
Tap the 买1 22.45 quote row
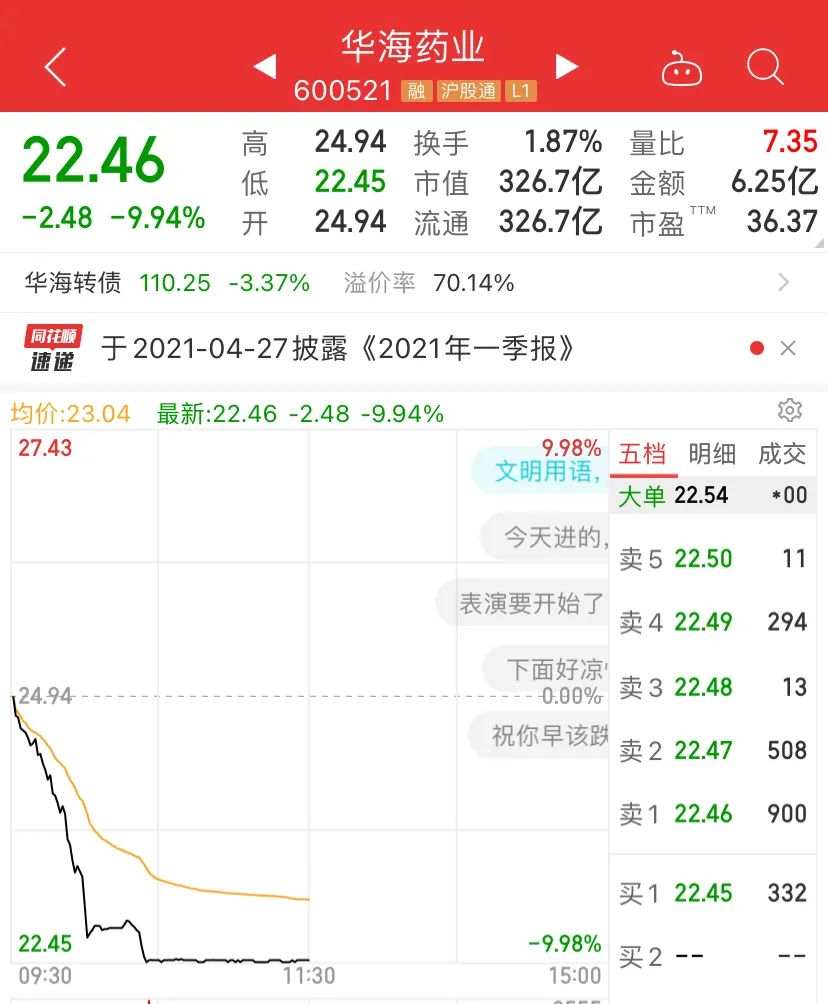712,893
